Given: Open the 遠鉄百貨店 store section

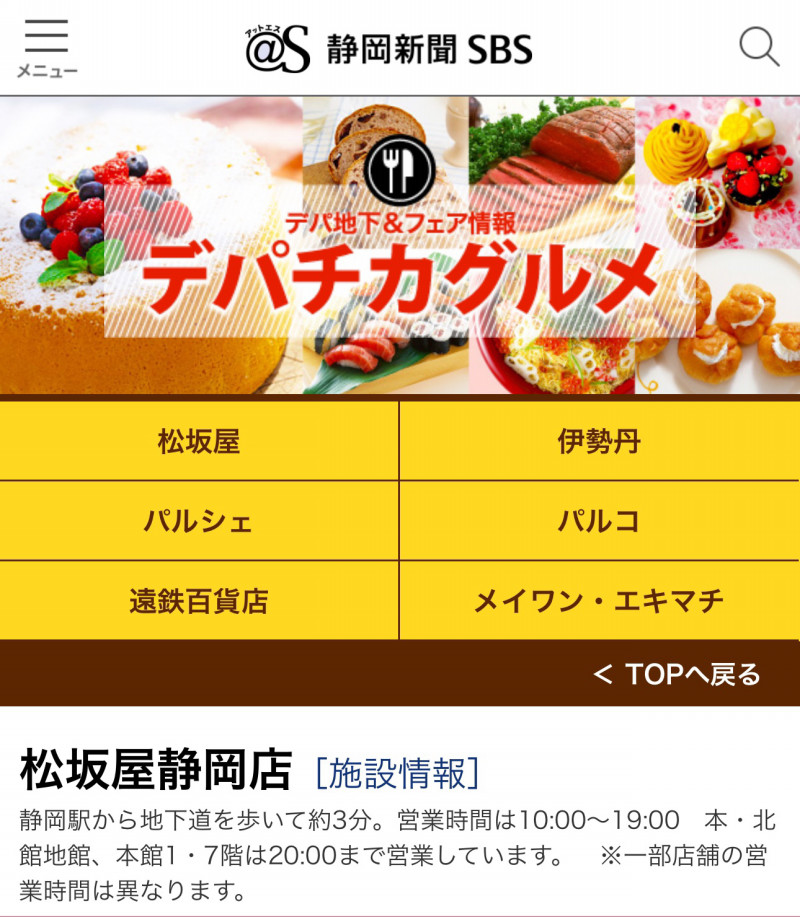Looking at the screenshot, I should point(199,601).
